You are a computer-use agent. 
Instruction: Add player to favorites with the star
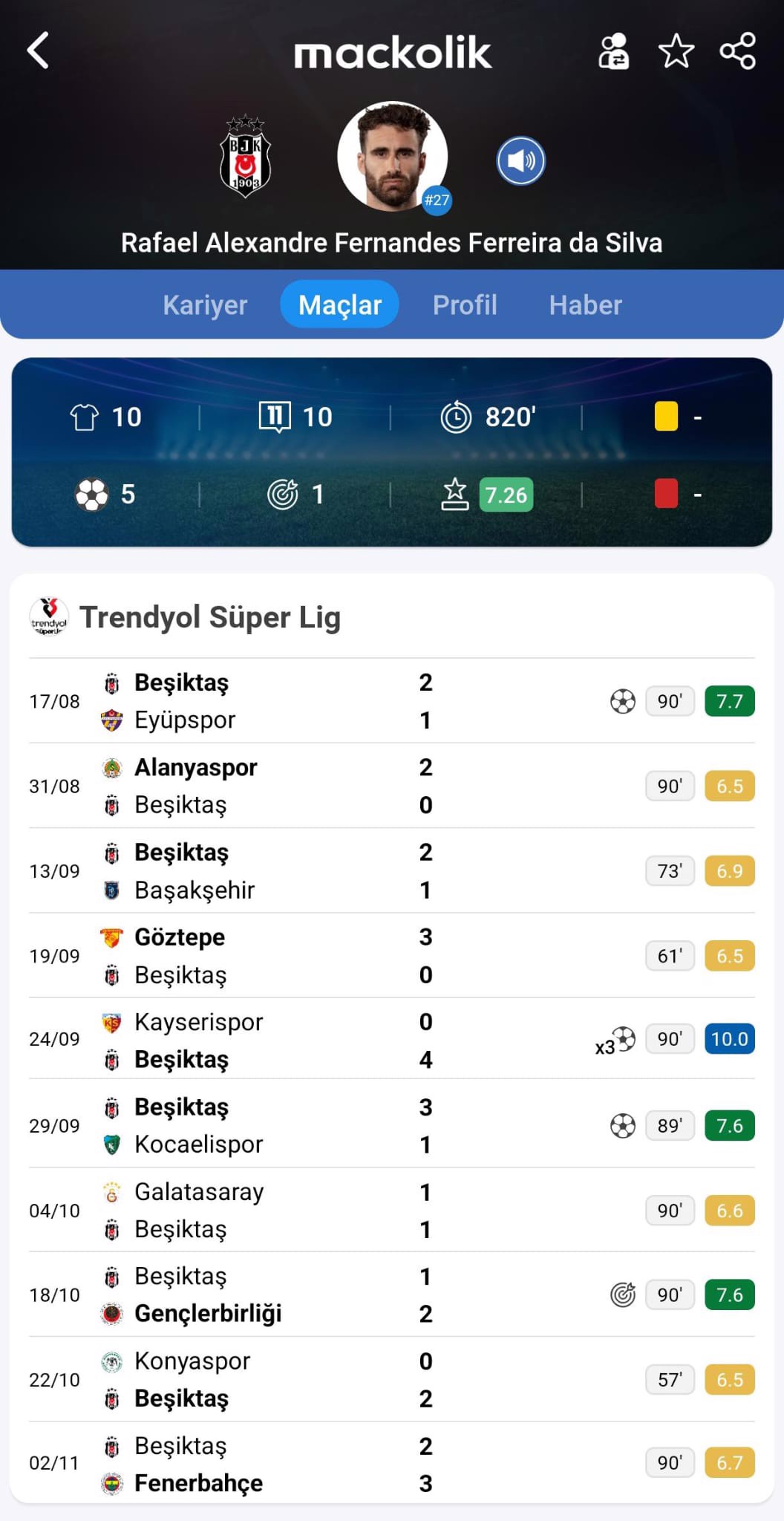point(676,51)
